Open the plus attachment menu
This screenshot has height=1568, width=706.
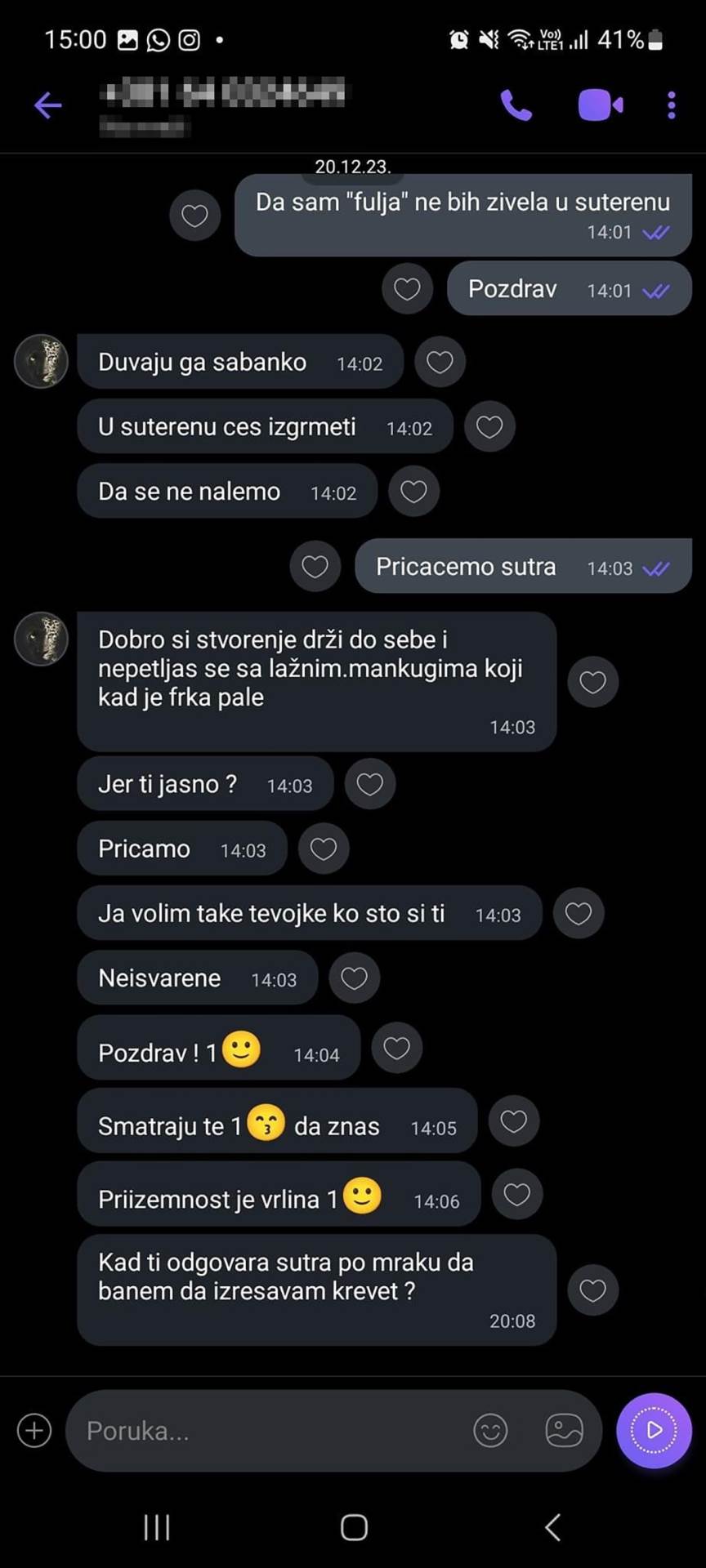(34, 1431)
